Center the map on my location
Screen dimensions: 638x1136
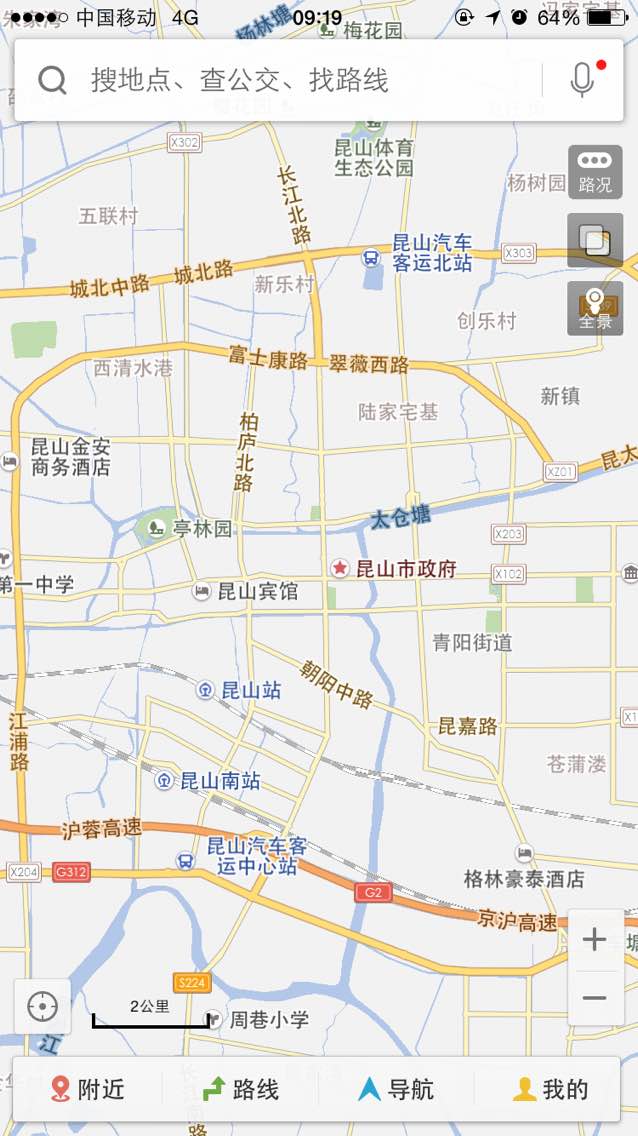(42, 1006)
